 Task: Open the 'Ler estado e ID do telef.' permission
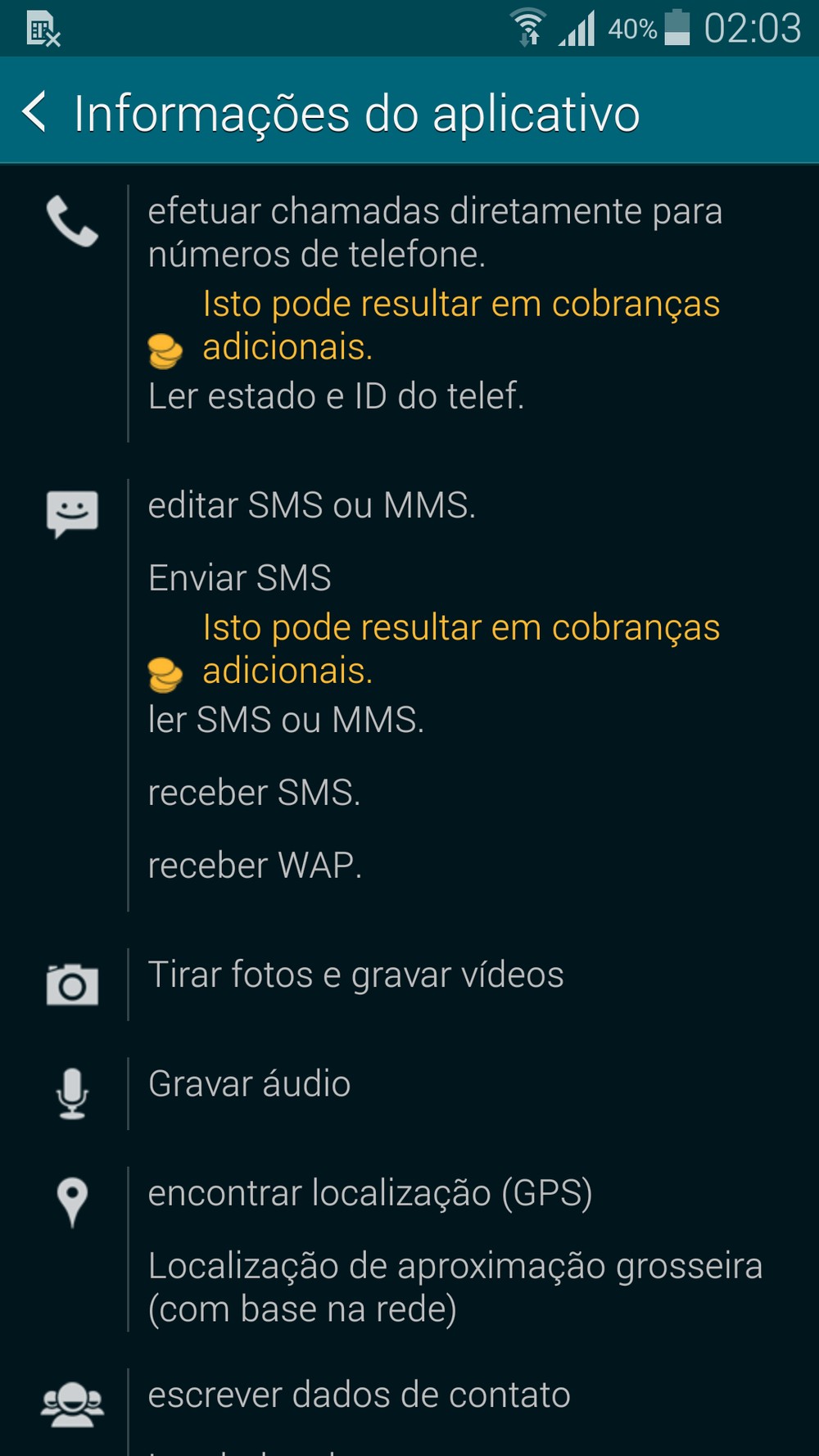coord(336,396)
